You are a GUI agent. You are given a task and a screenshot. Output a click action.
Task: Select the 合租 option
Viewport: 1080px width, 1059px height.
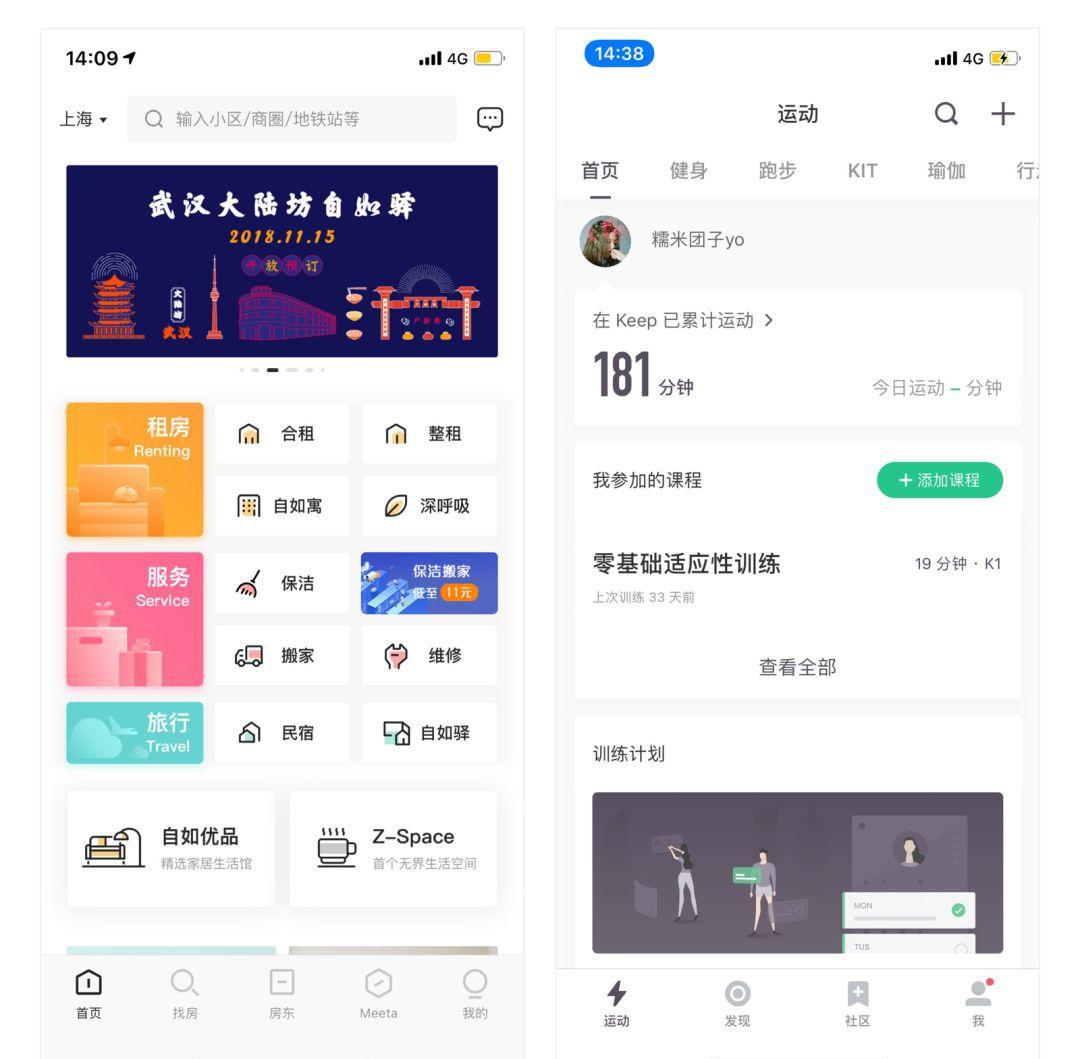(x=282, y=434)
